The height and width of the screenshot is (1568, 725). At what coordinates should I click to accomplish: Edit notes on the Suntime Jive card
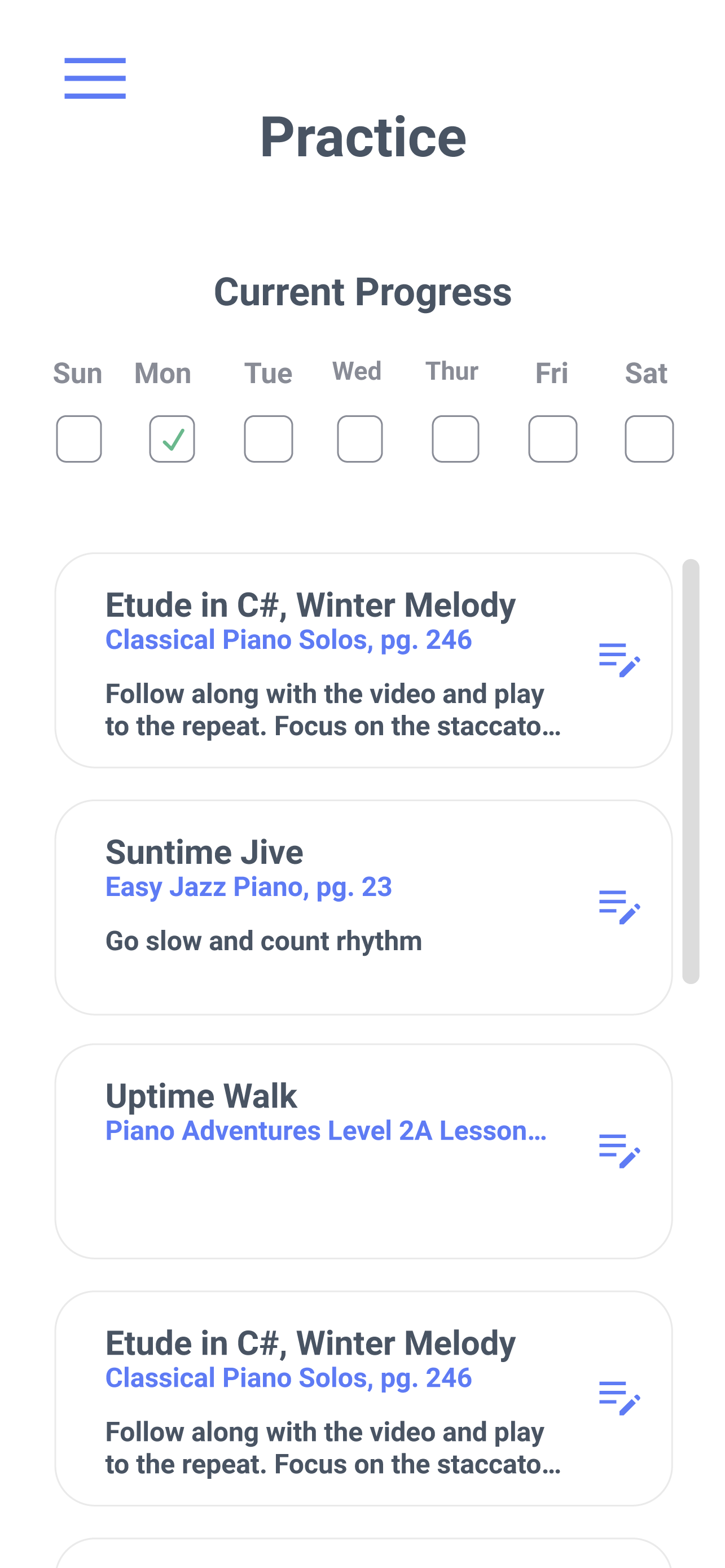[619, 907]
